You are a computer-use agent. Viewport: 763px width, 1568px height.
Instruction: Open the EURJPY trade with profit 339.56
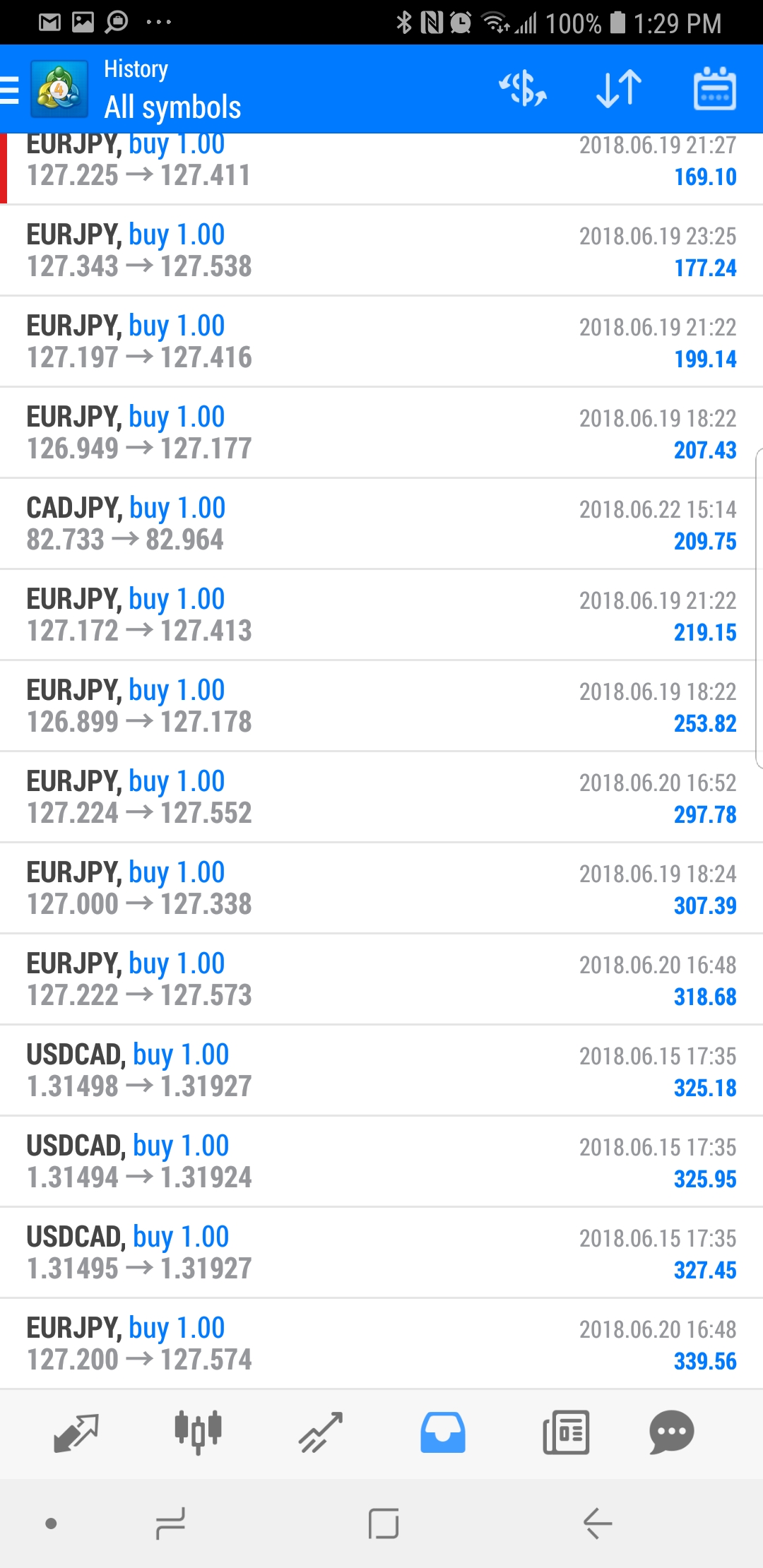click(381, 1344)
